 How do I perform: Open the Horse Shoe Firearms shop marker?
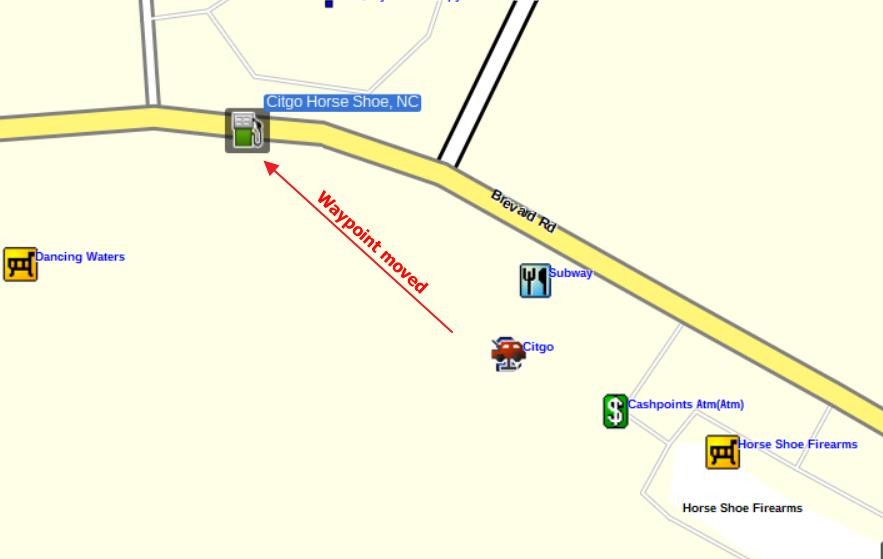click(722, 452)
